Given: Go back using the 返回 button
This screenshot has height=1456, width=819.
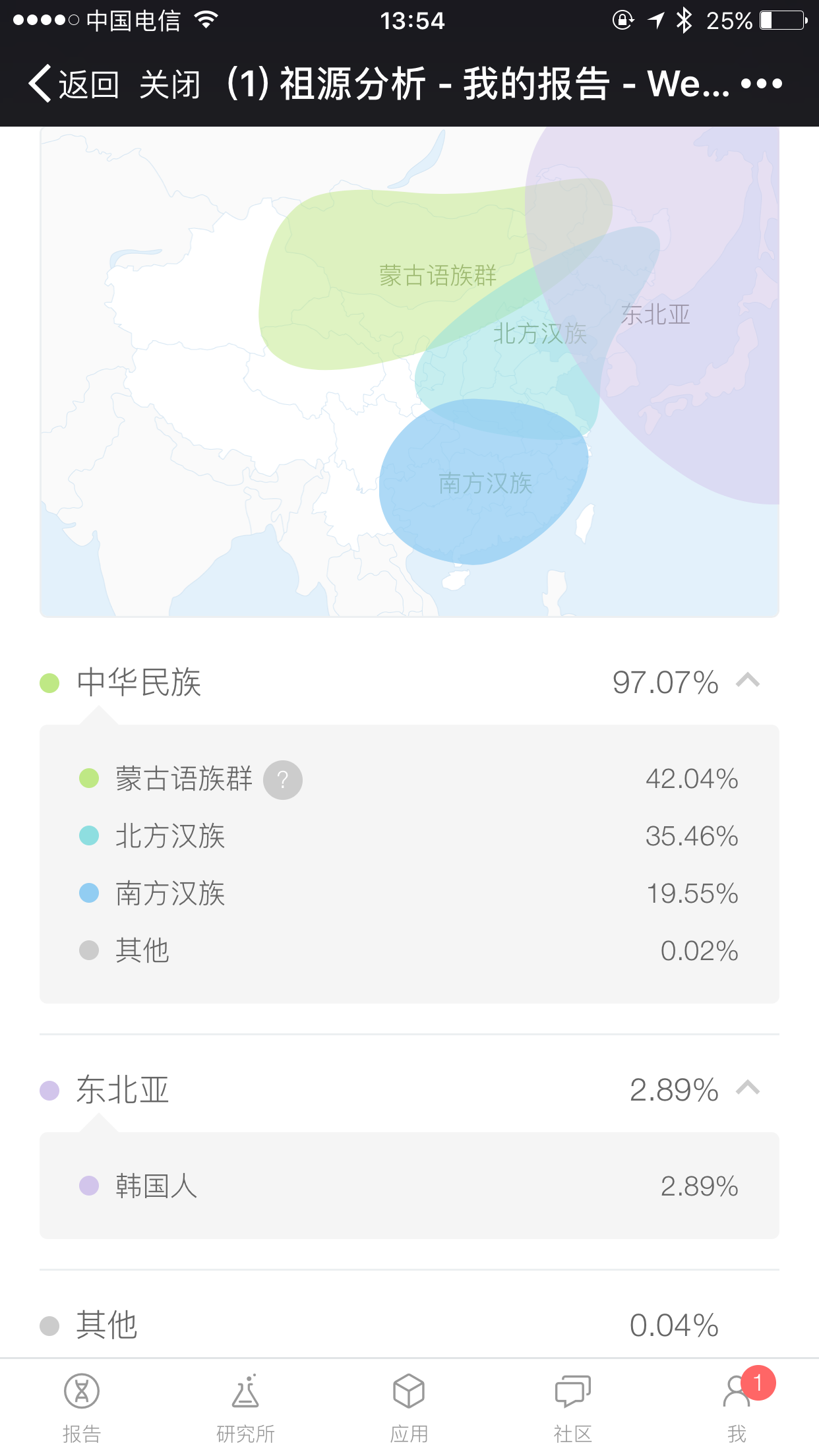Looking at the screenshot, I should (74, 84).
